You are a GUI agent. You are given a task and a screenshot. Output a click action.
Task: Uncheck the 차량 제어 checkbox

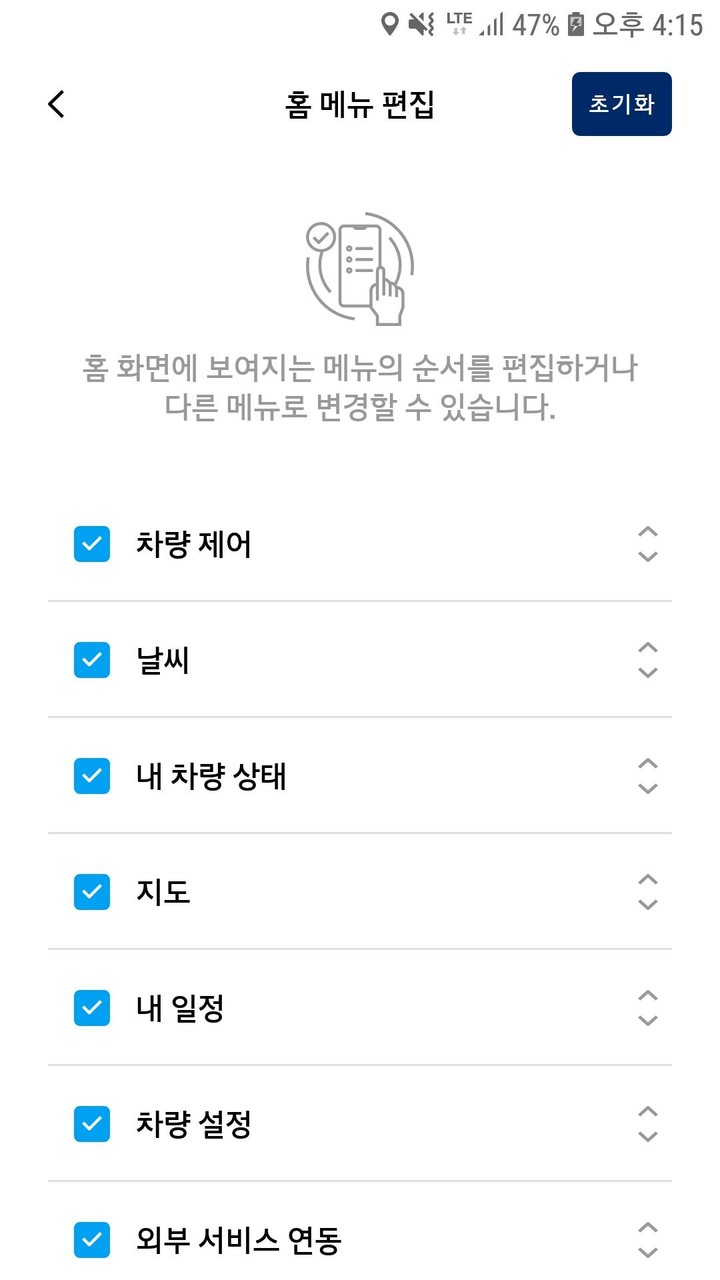pyautogui.click(x=92, y=544)
